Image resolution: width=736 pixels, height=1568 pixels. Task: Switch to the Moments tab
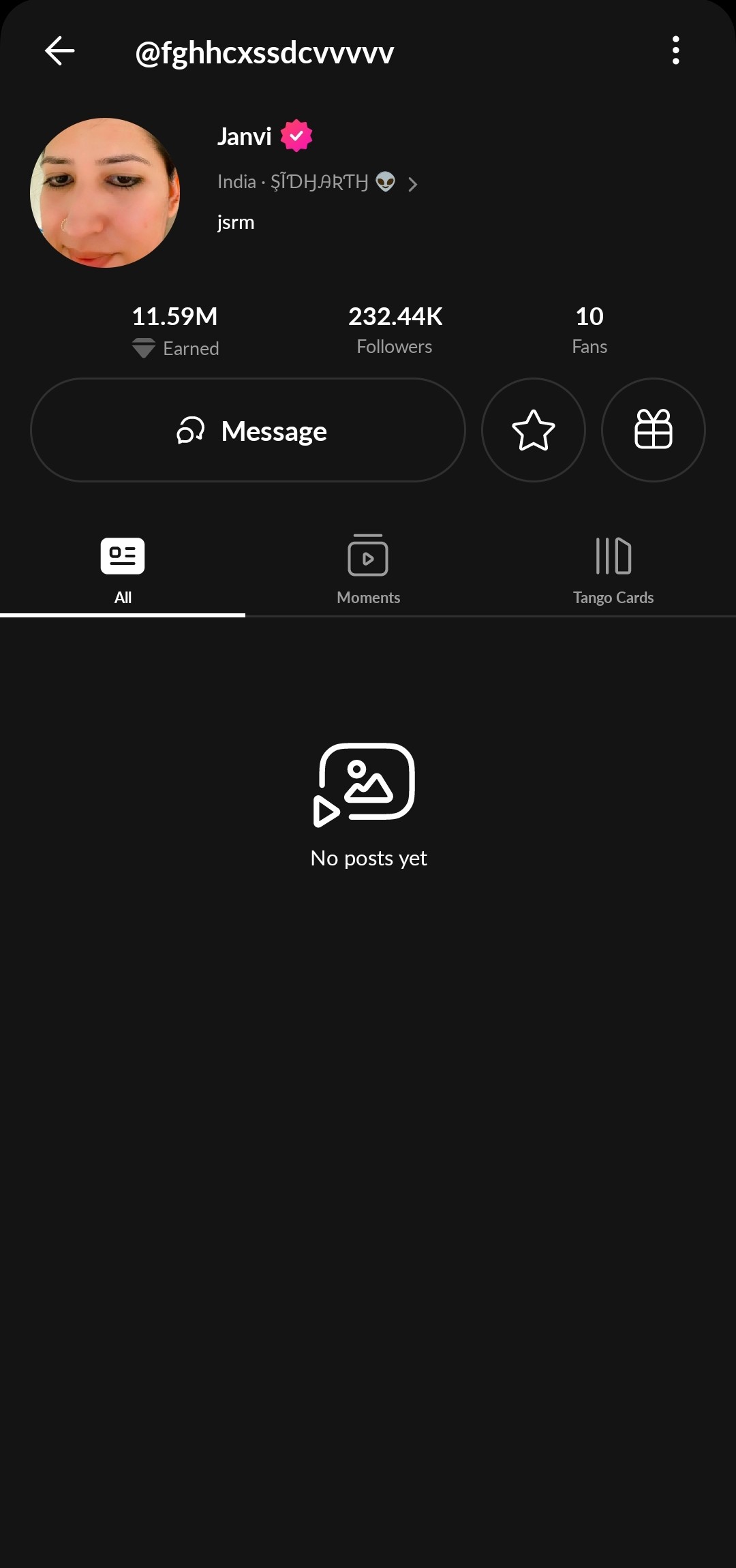point(368,571)
